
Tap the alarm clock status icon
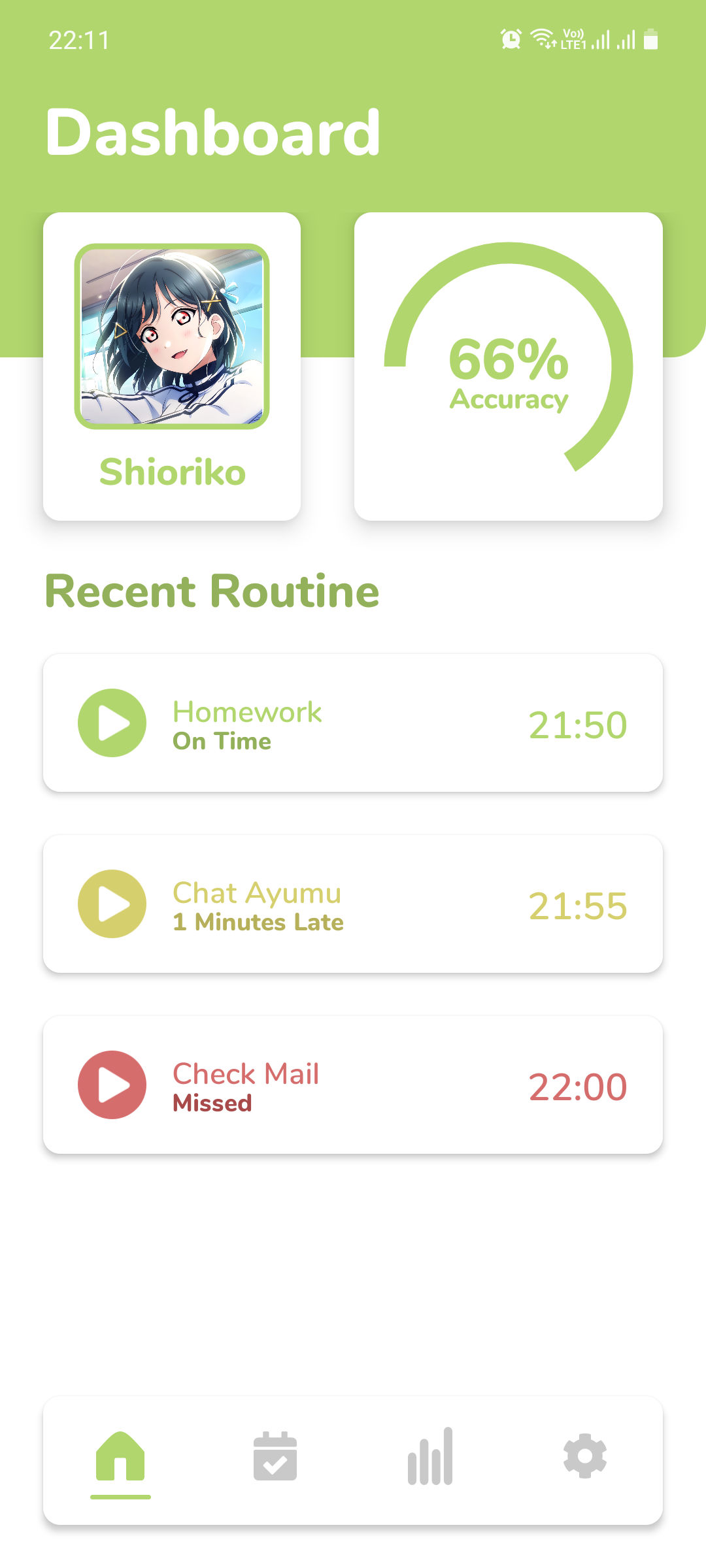511,38
